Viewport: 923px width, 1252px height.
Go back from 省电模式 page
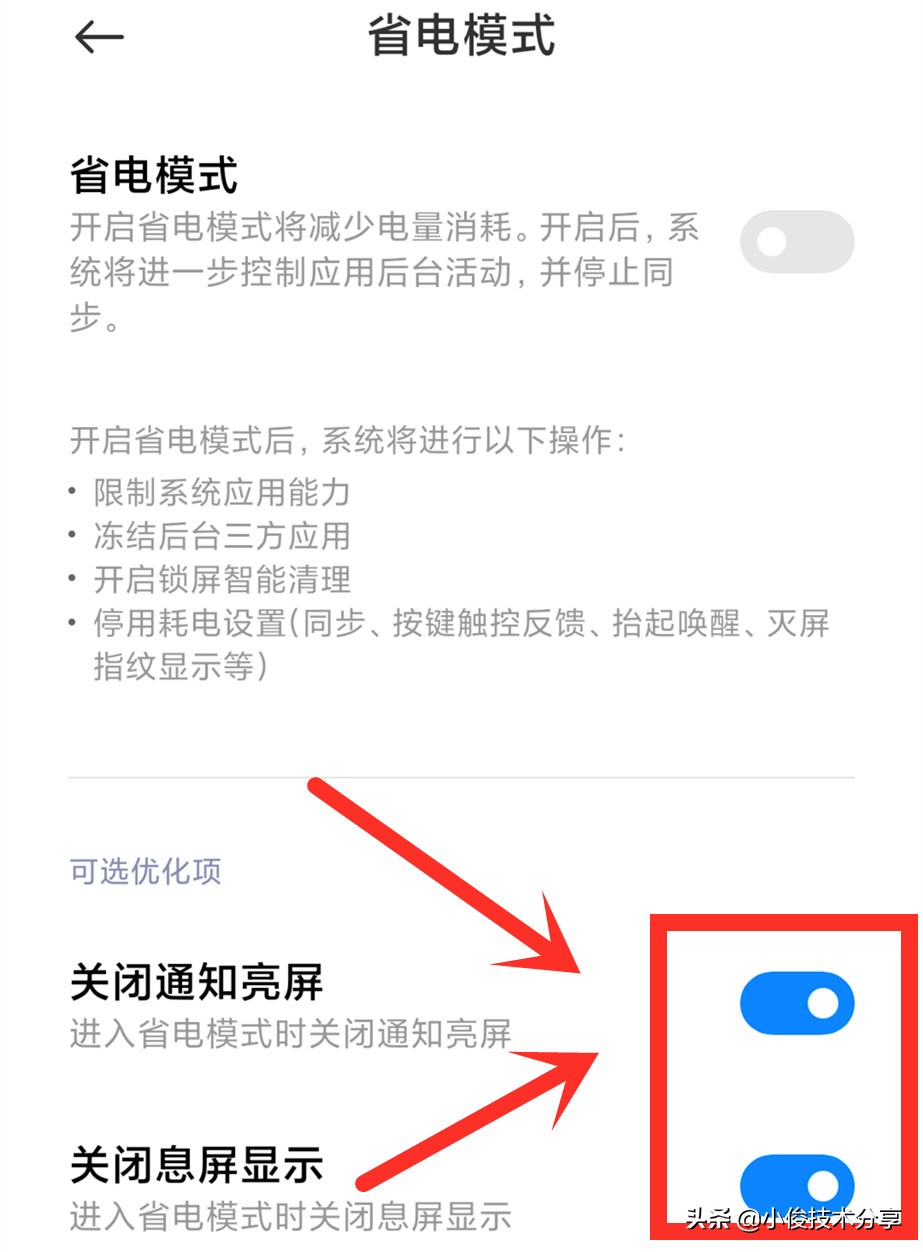tap(98, 38)
